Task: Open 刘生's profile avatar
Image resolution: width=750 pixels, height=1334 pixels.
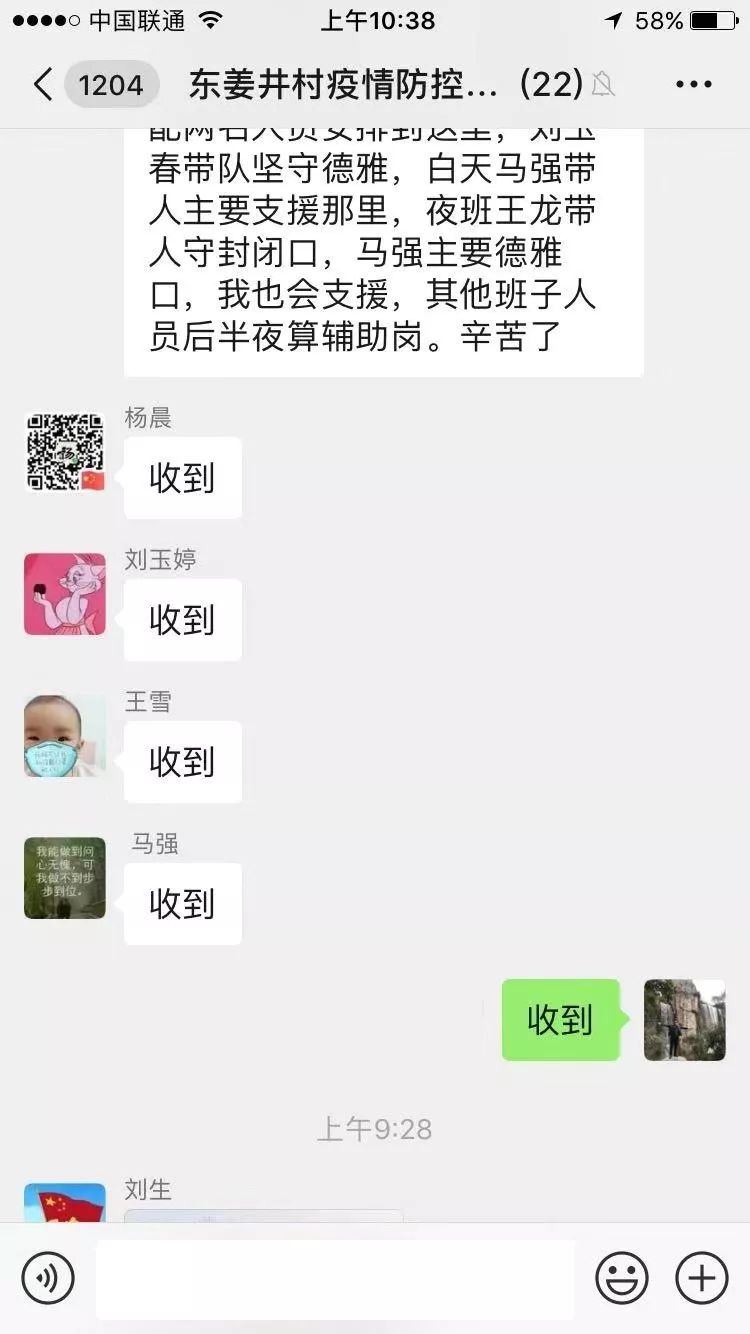Action: pos(65,1204)
